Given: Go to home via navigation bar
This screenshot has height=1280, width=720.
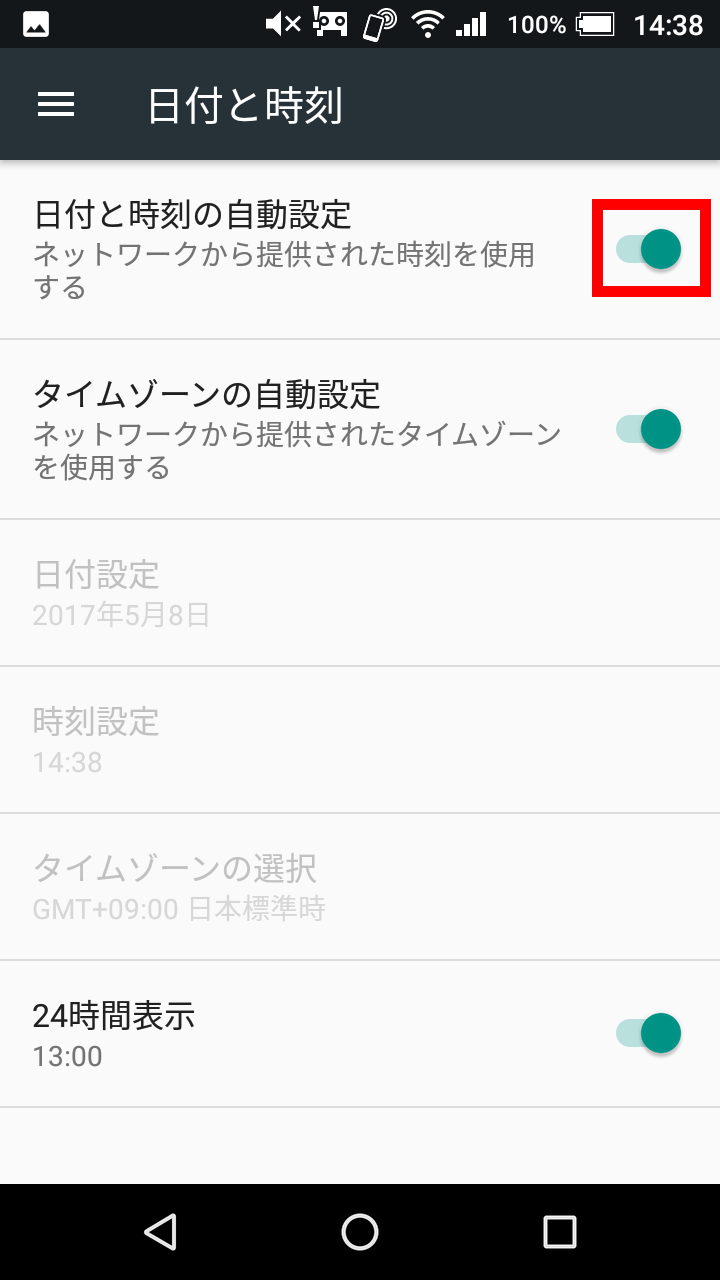Looking at the screenshot, I should [x=360, y=1232].
